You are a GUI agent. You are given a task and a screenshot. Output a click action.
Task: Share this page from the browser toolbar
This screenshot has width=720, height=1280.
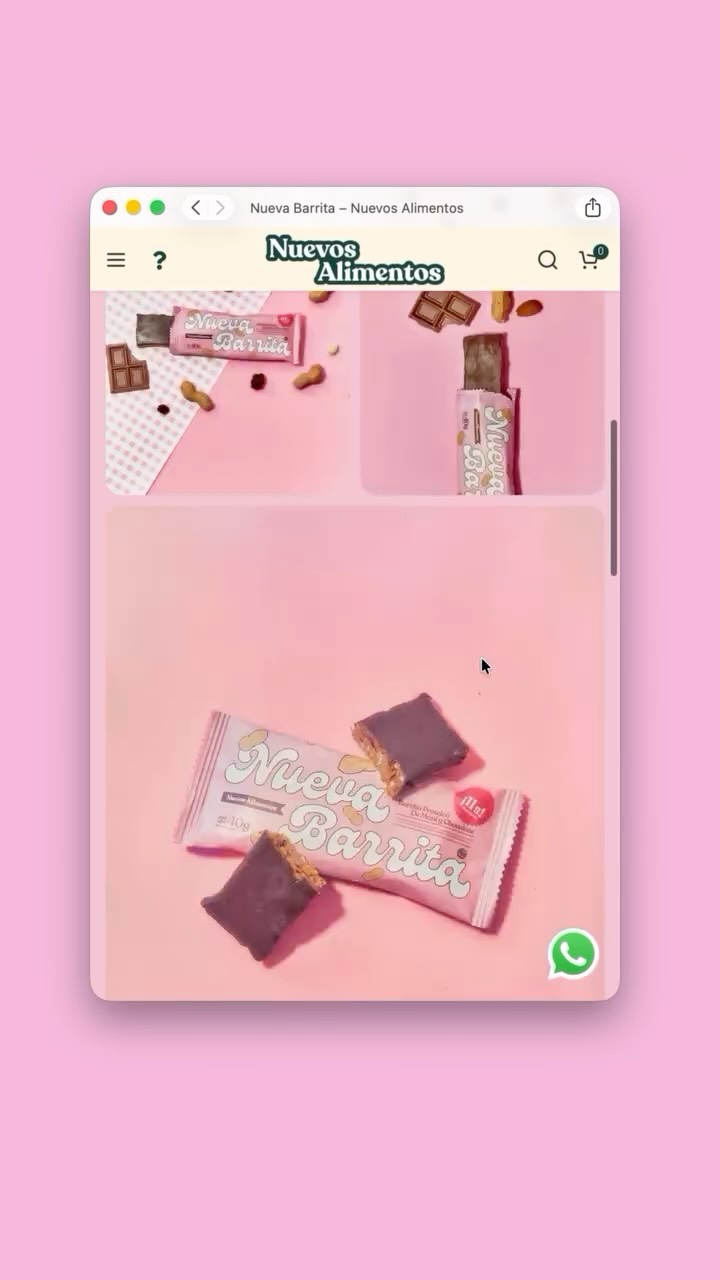coord(593,208)
